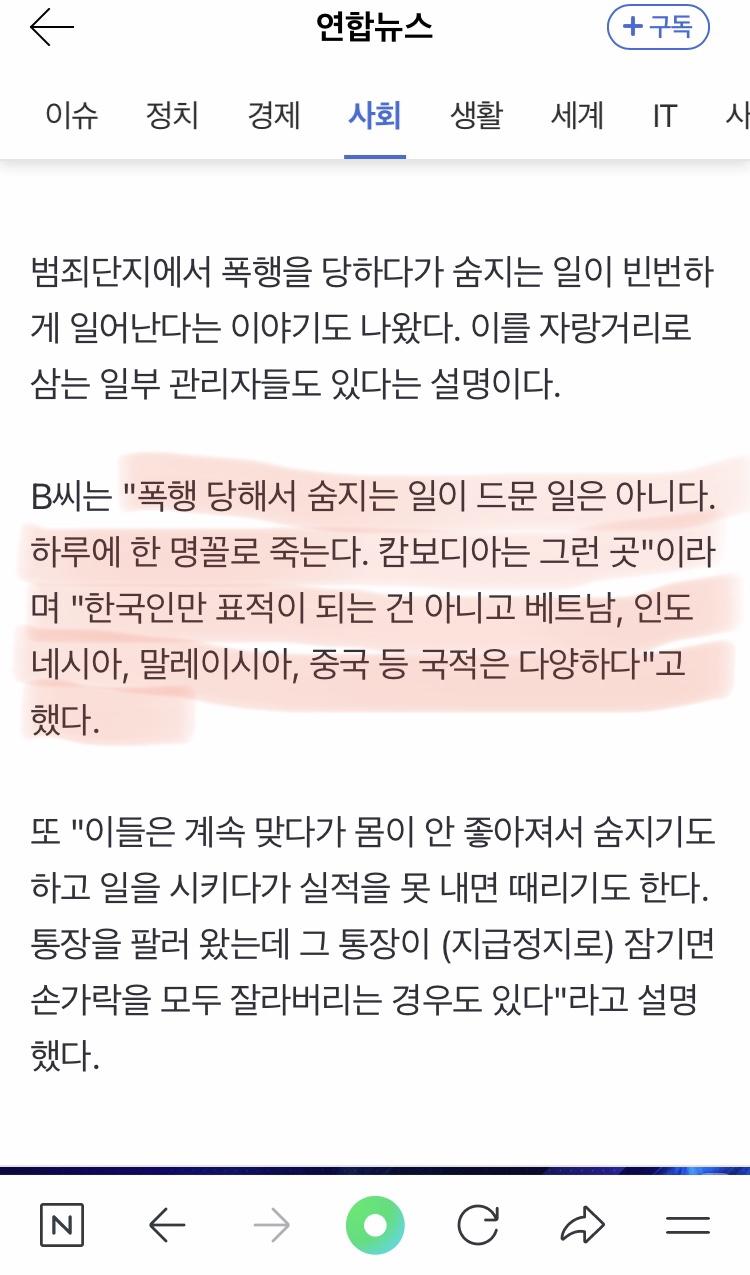This screenshot has height=1275, width=750.
Task: Subscribe to 연합뉴스 with the 구독 button
Action: click(658, 28)
